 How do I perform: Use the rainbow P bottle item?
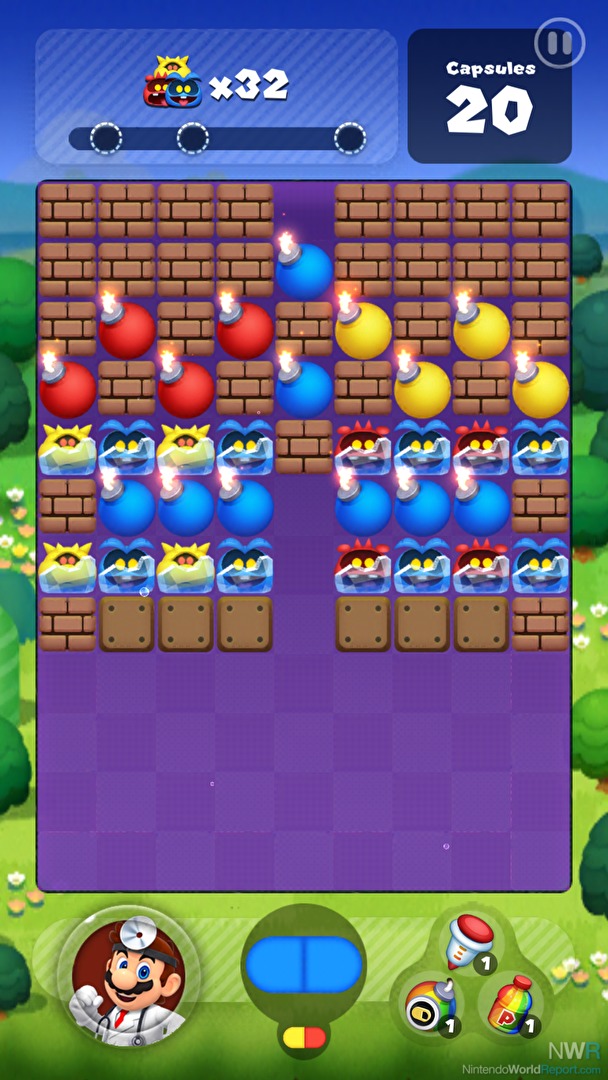(511, 1006)
